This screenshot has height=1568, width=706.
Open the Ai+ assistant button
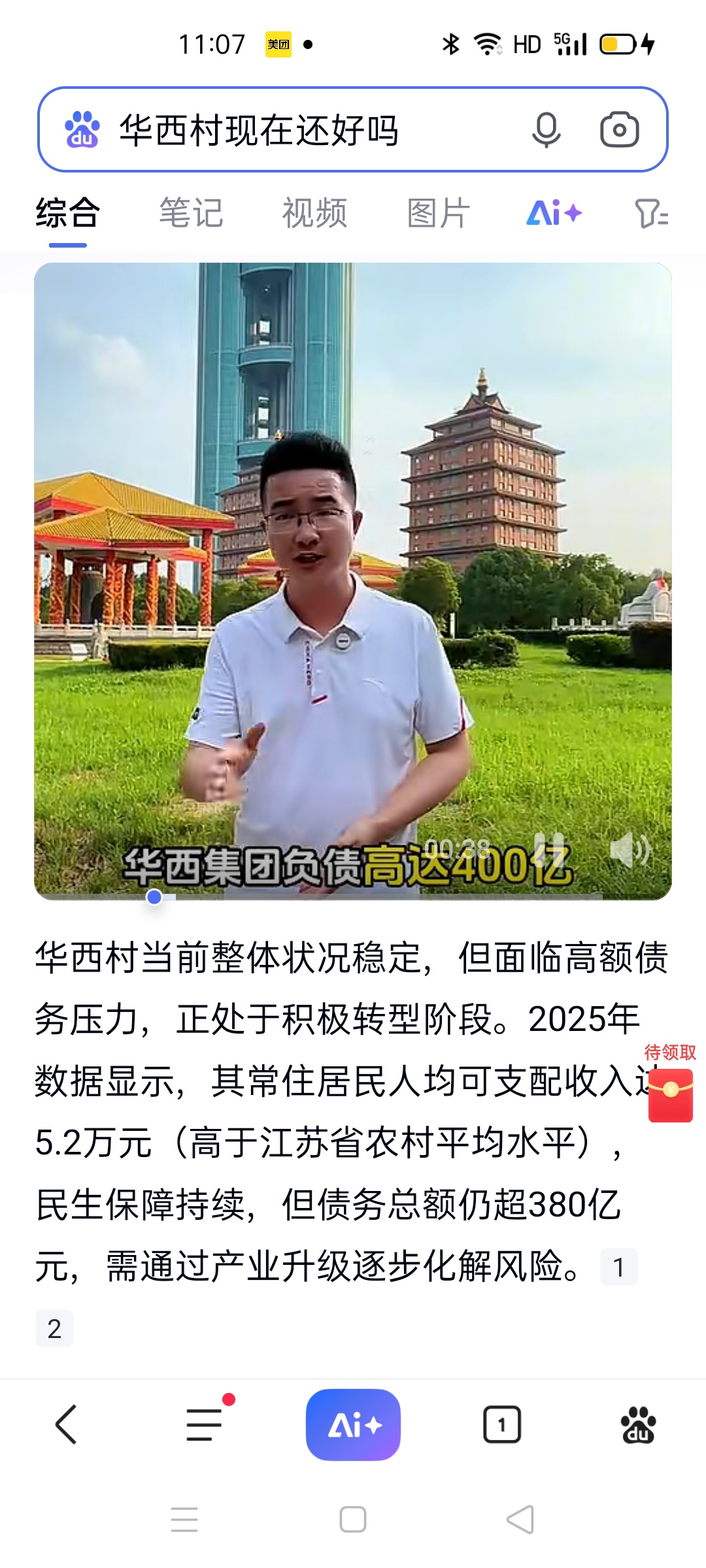coord(353,1424)
